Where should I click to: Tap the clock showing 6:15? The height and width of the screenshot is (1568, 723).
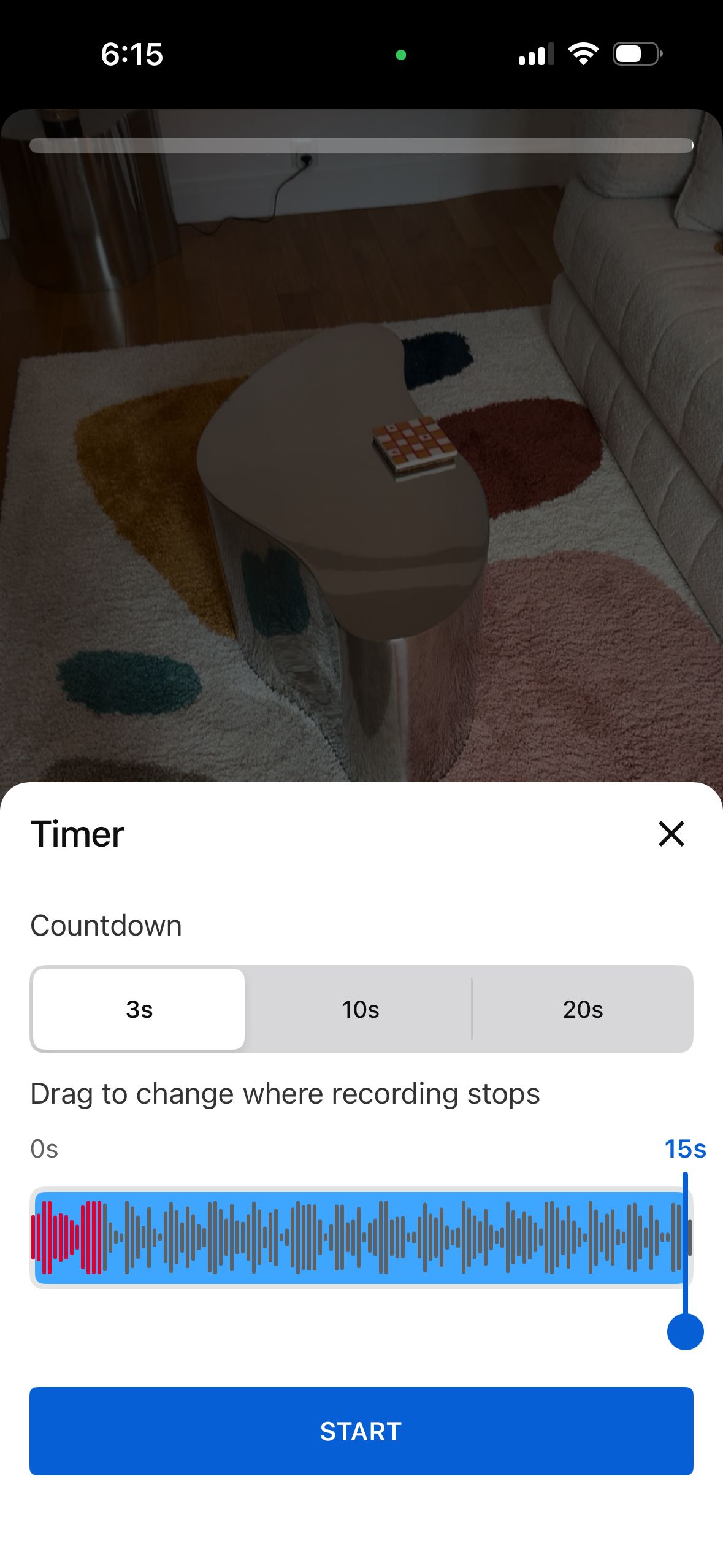pyautogui.click(x=132, y=55)
